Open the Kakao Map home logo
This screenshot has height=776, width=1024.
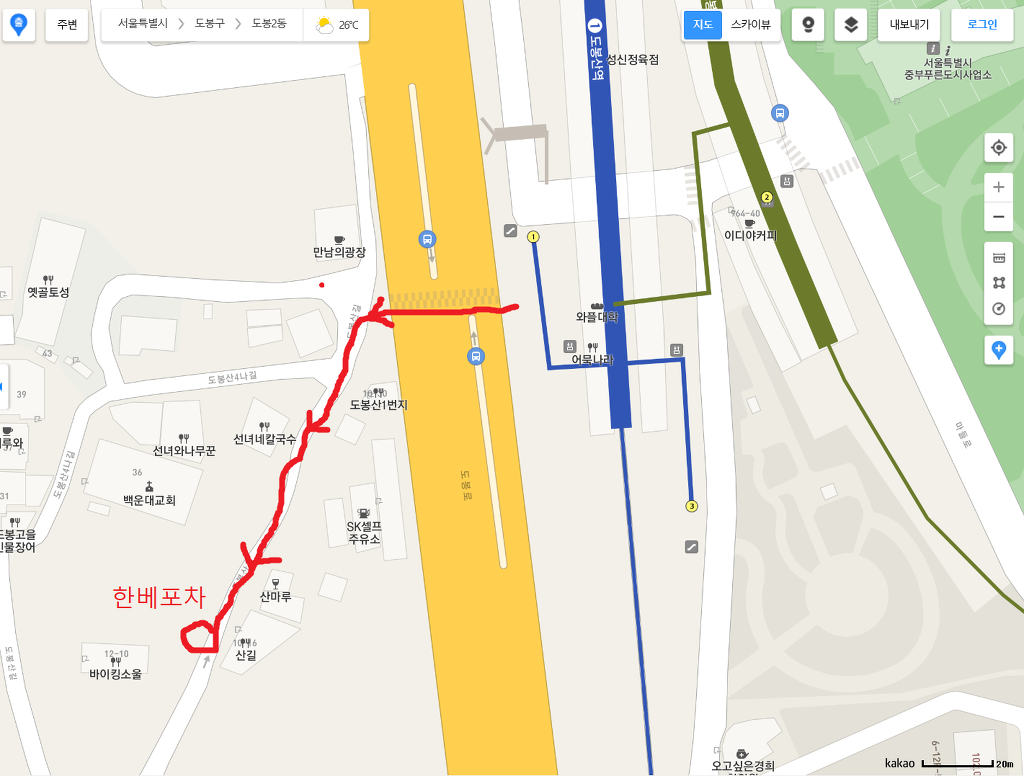tap(18, 25)
